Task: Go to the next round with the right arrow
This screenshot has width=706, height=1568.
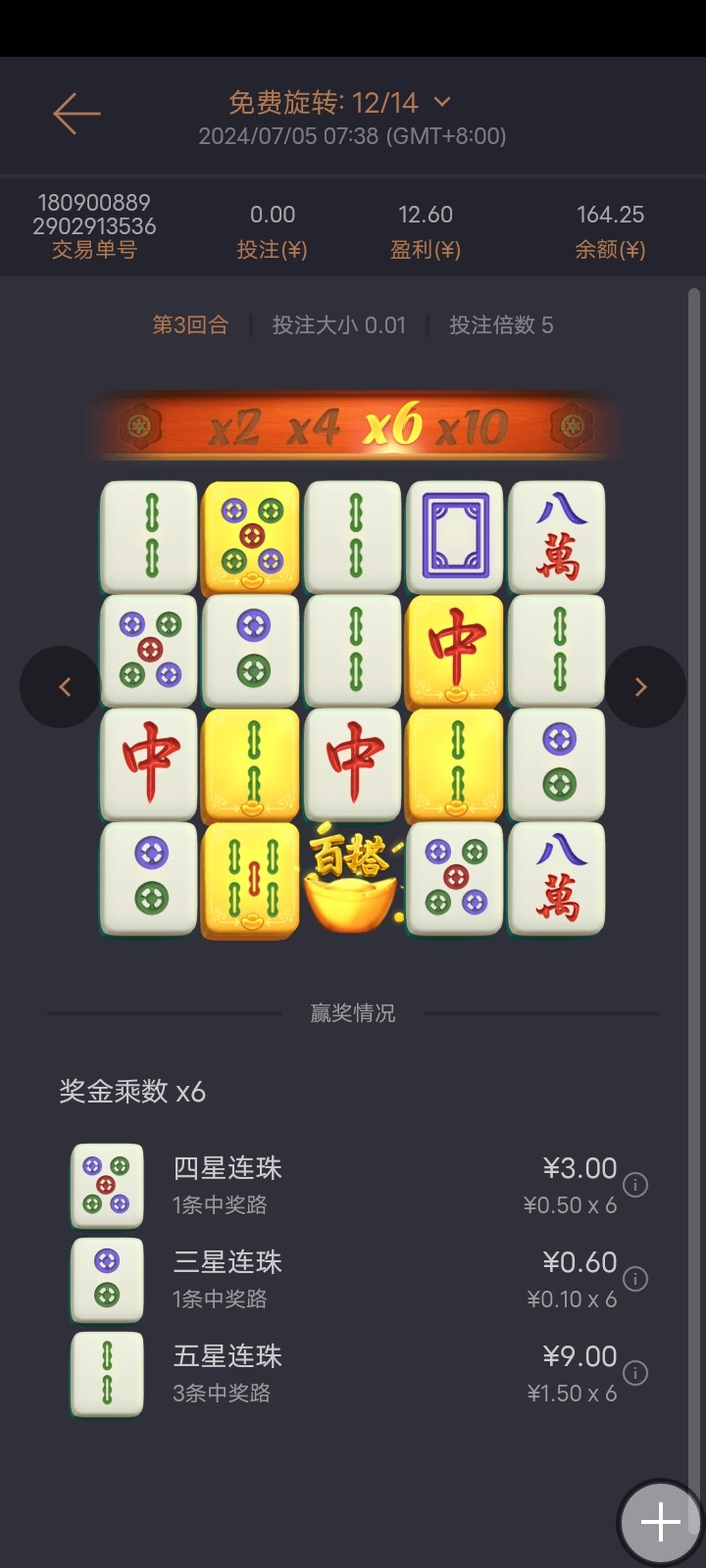Action: tap(642, 687)
